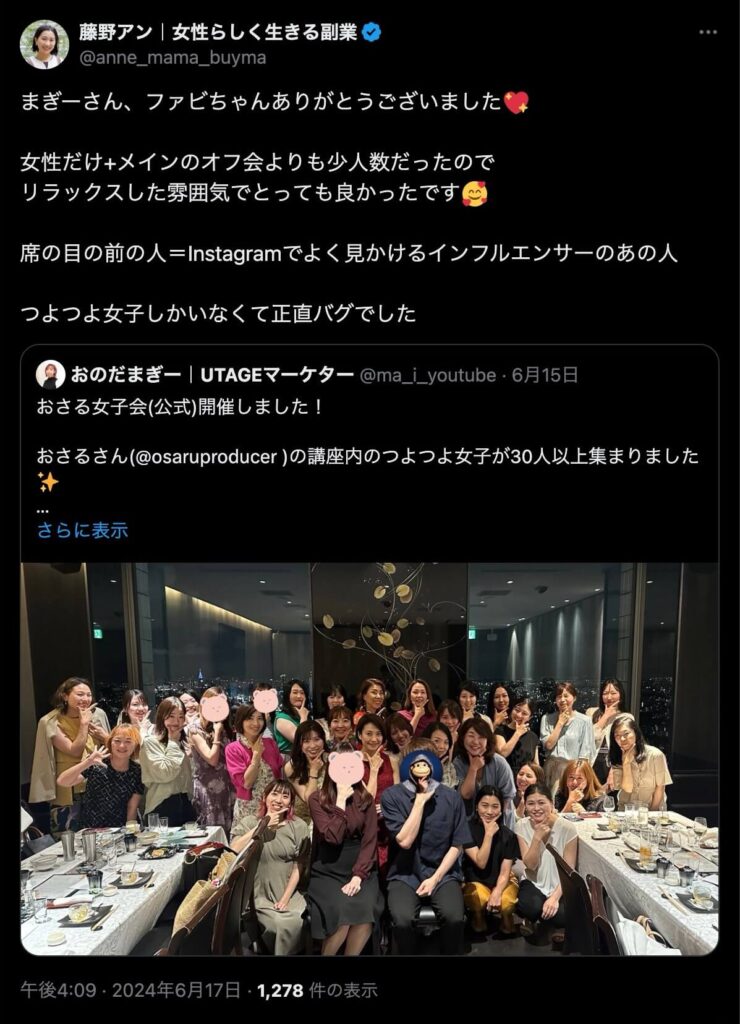Screen dimensions: 740x1024
Task: Open the tweet's overflow menu
Action: coord(708,32)
